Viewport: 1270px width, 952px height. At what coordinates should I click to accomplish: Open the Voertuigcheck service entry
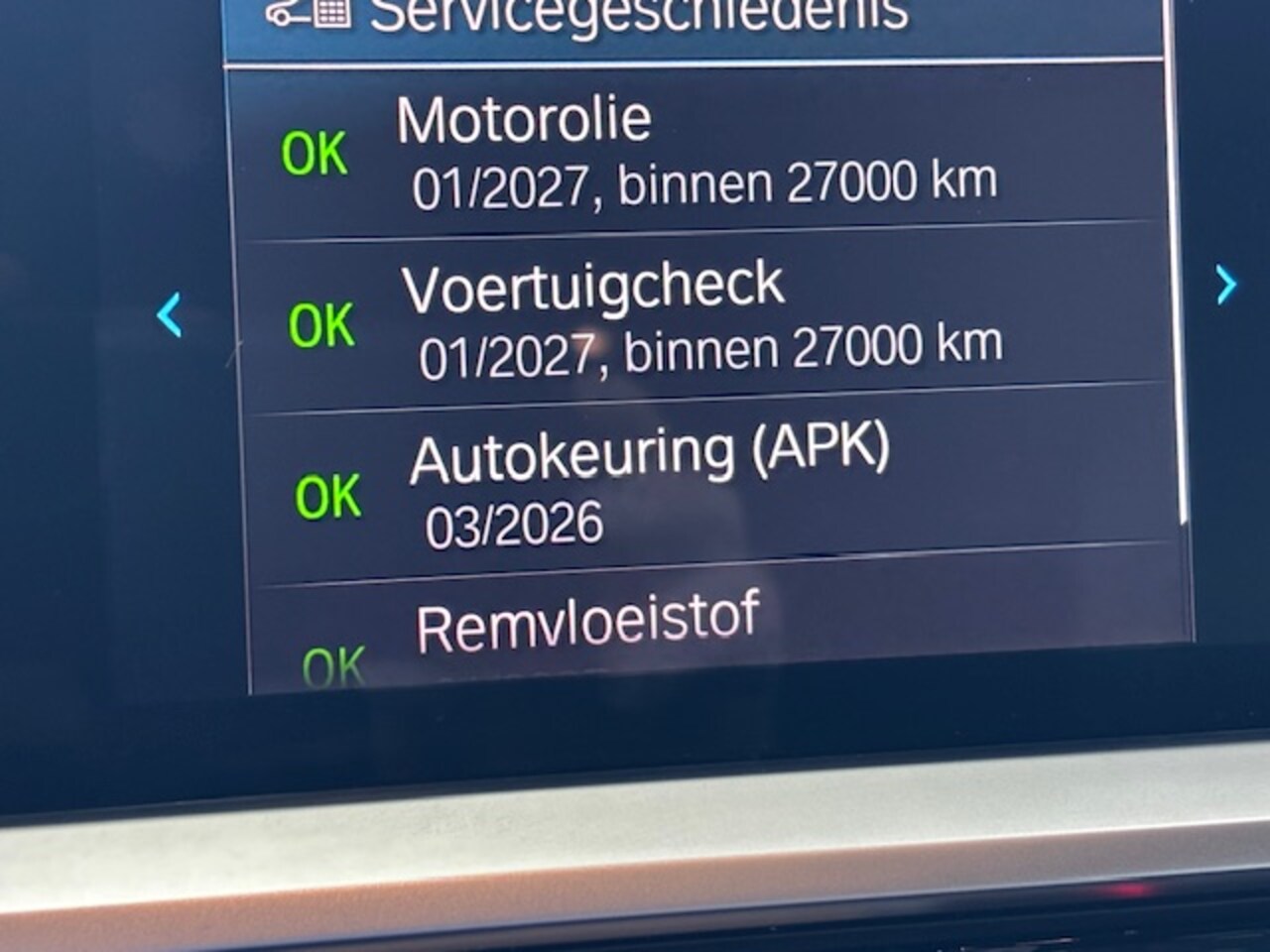[x=700, y=317]
